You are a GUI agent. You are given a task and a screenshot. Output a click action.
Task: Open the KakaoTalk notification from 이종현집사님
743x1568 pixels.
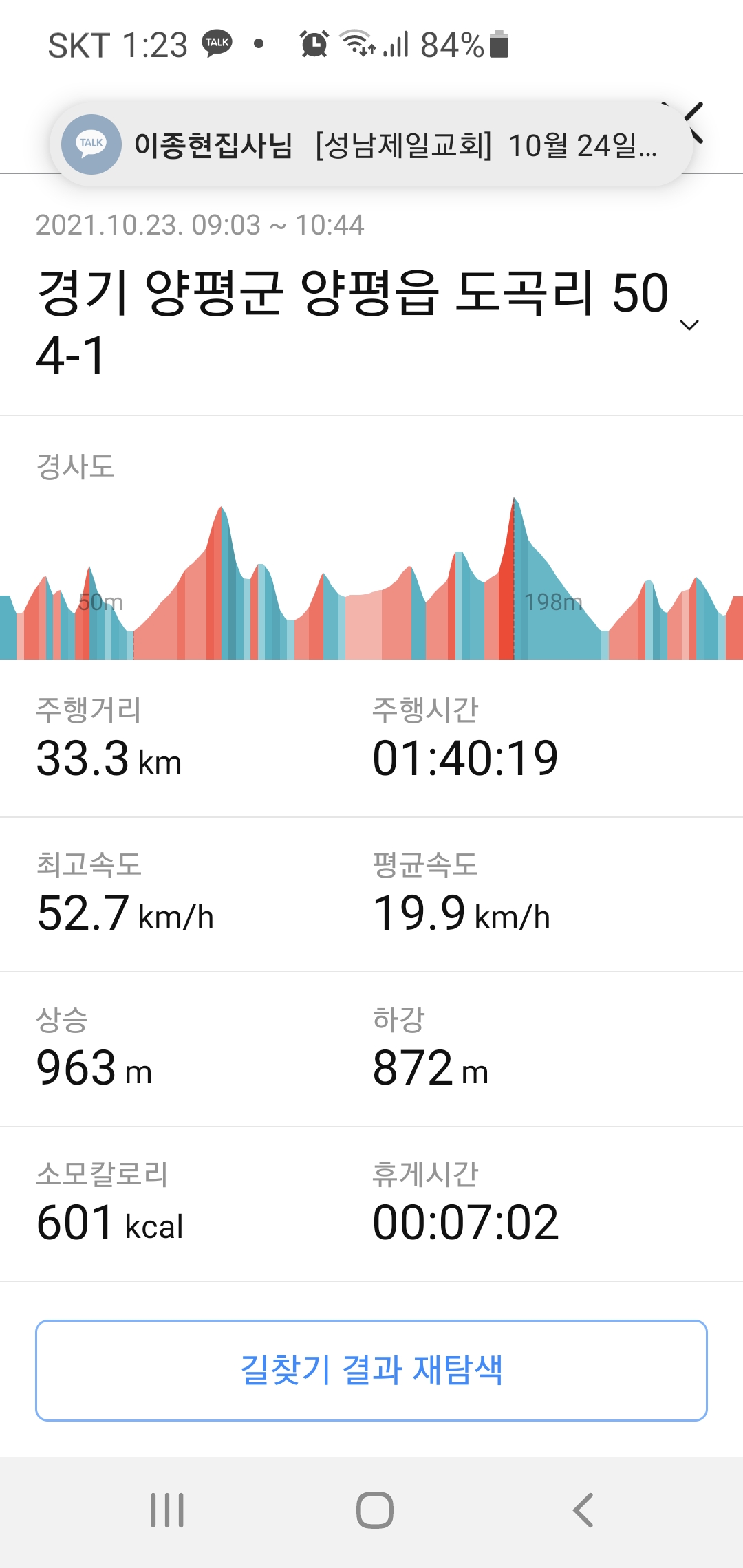point(370,144)
